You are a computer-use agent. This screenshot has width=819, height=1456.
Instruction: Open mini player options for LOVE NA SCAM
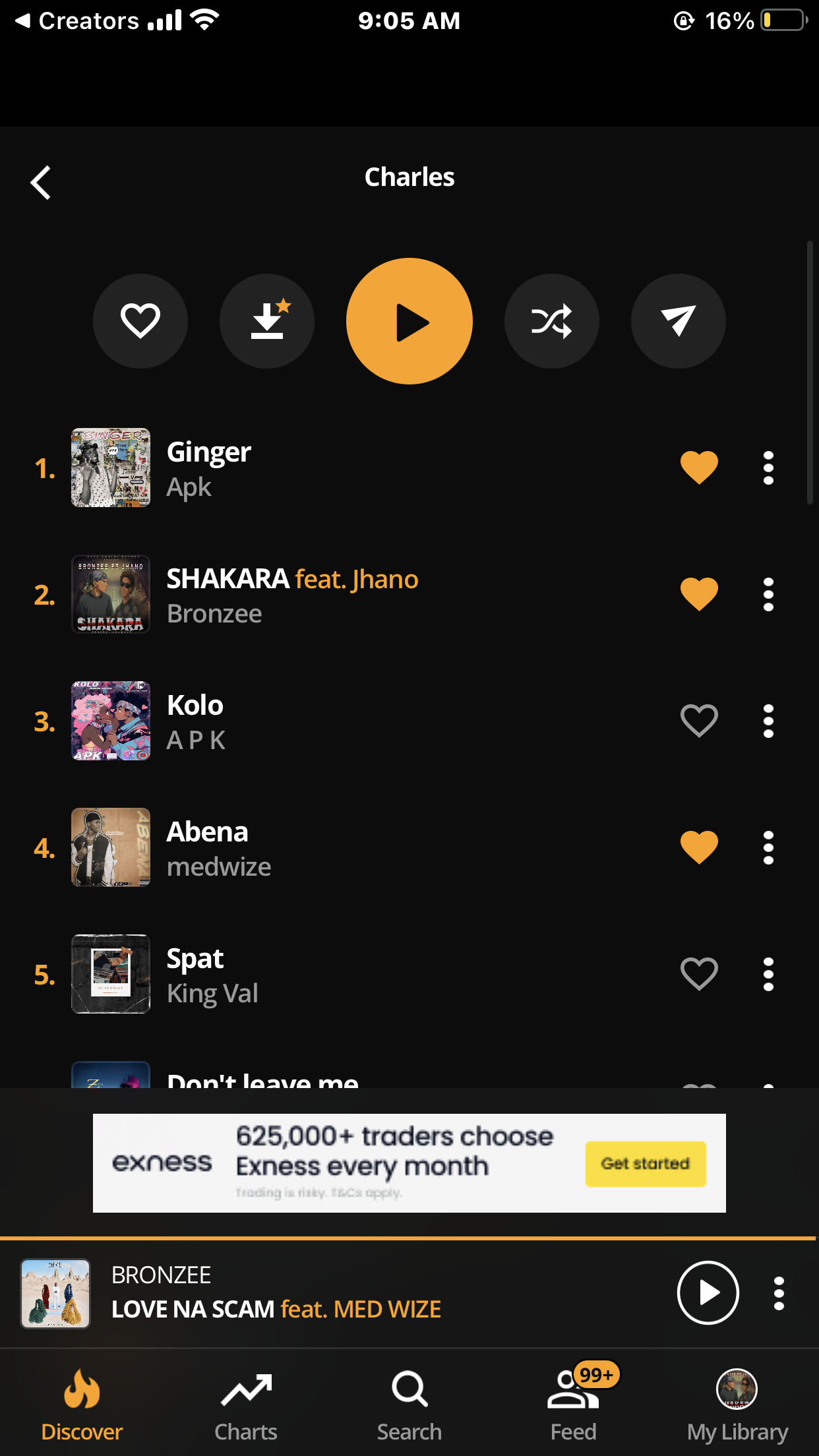pyautogui.click(x=779, y=1292)
